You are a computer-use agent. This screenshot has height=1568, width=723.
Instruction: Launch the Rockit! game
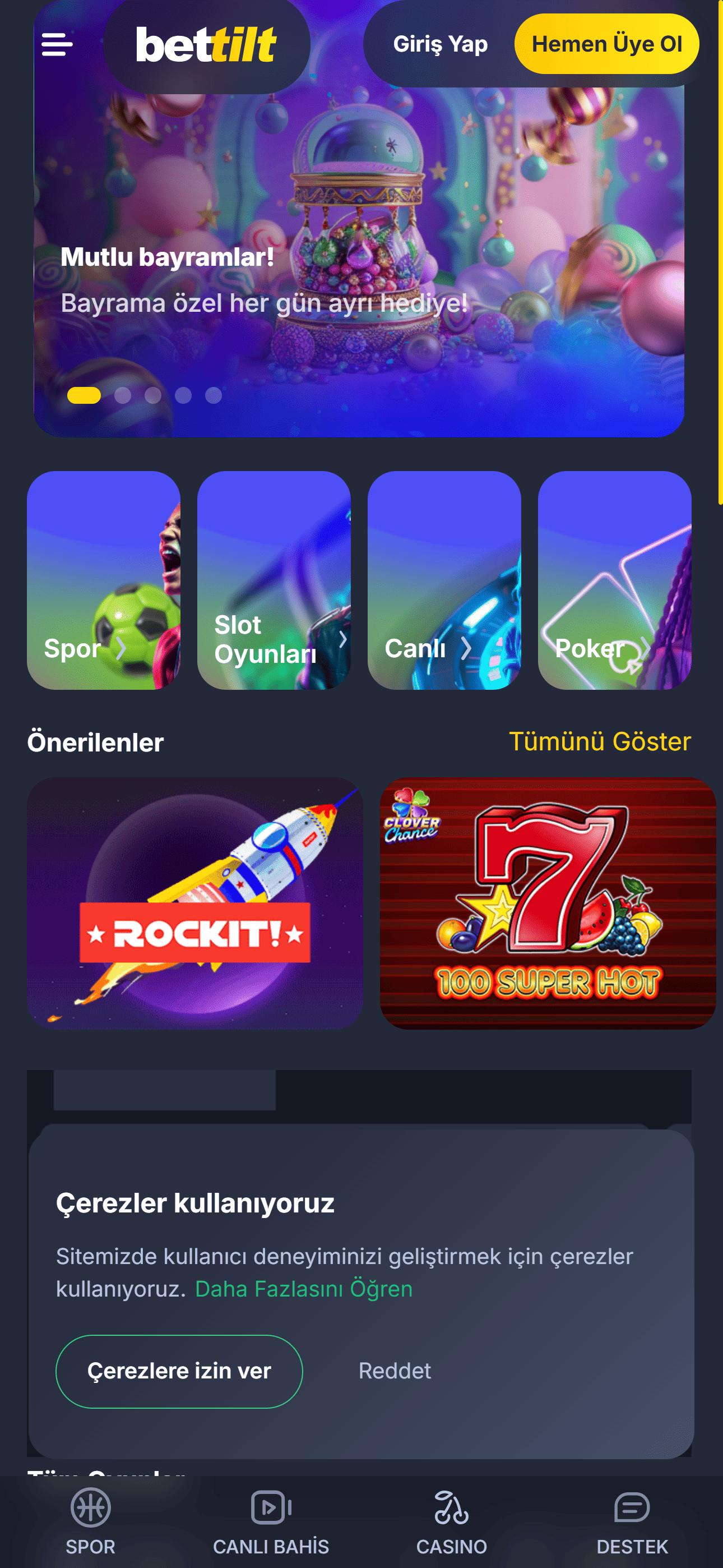click(194, 903)
